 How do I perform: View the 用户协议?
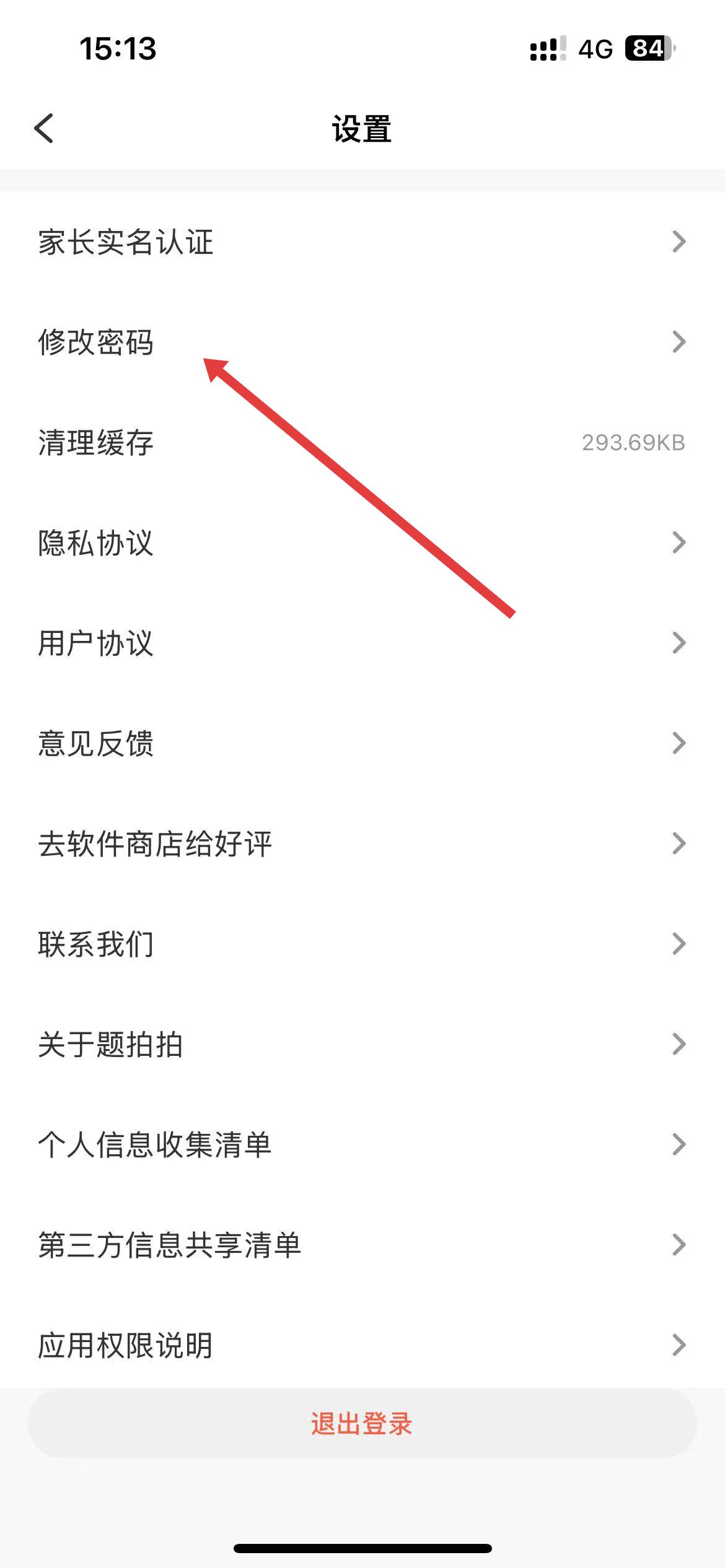(96, 643)
